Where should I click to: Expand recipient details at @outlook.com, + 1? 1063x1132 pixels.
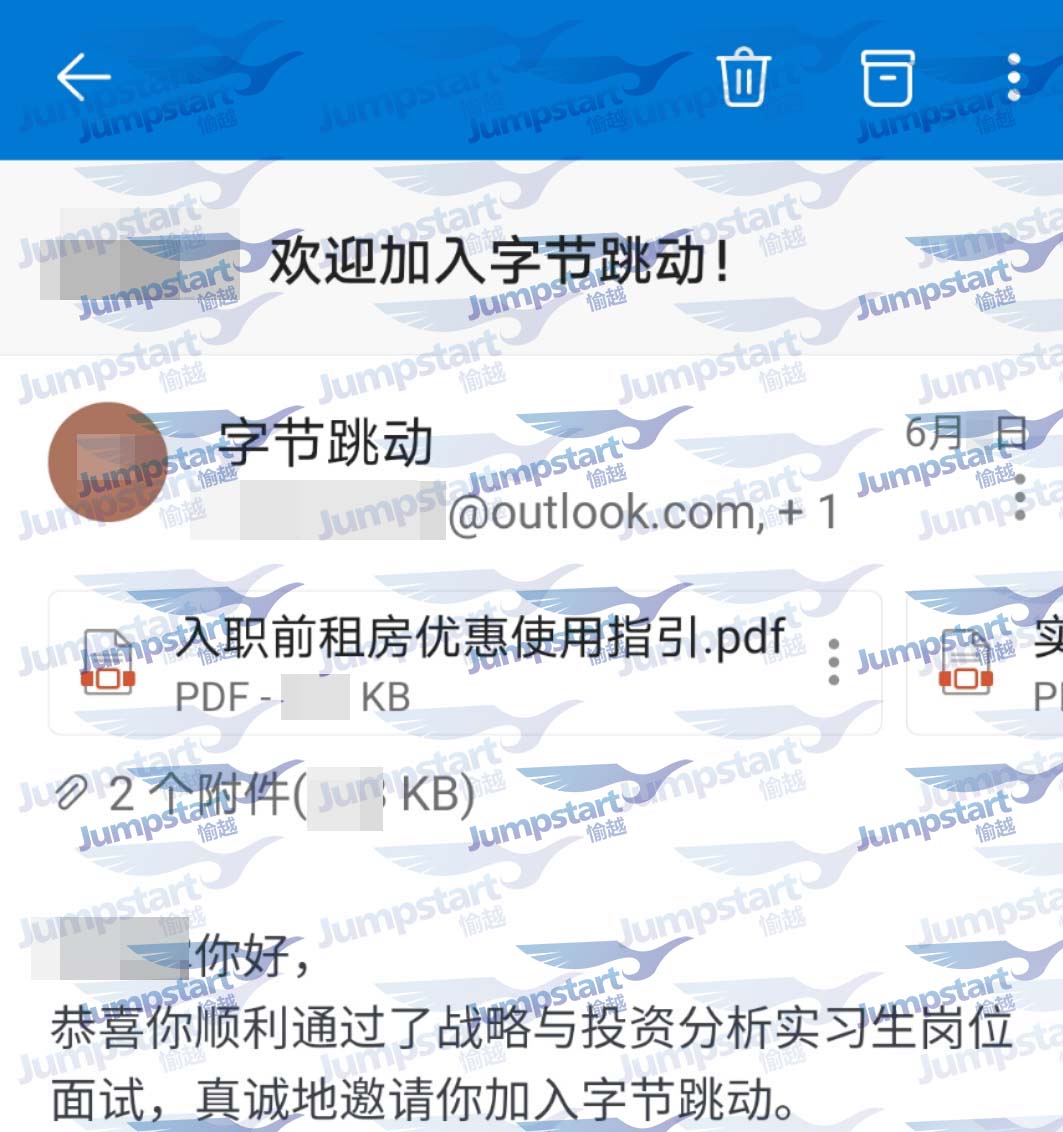tap(640, 513)
